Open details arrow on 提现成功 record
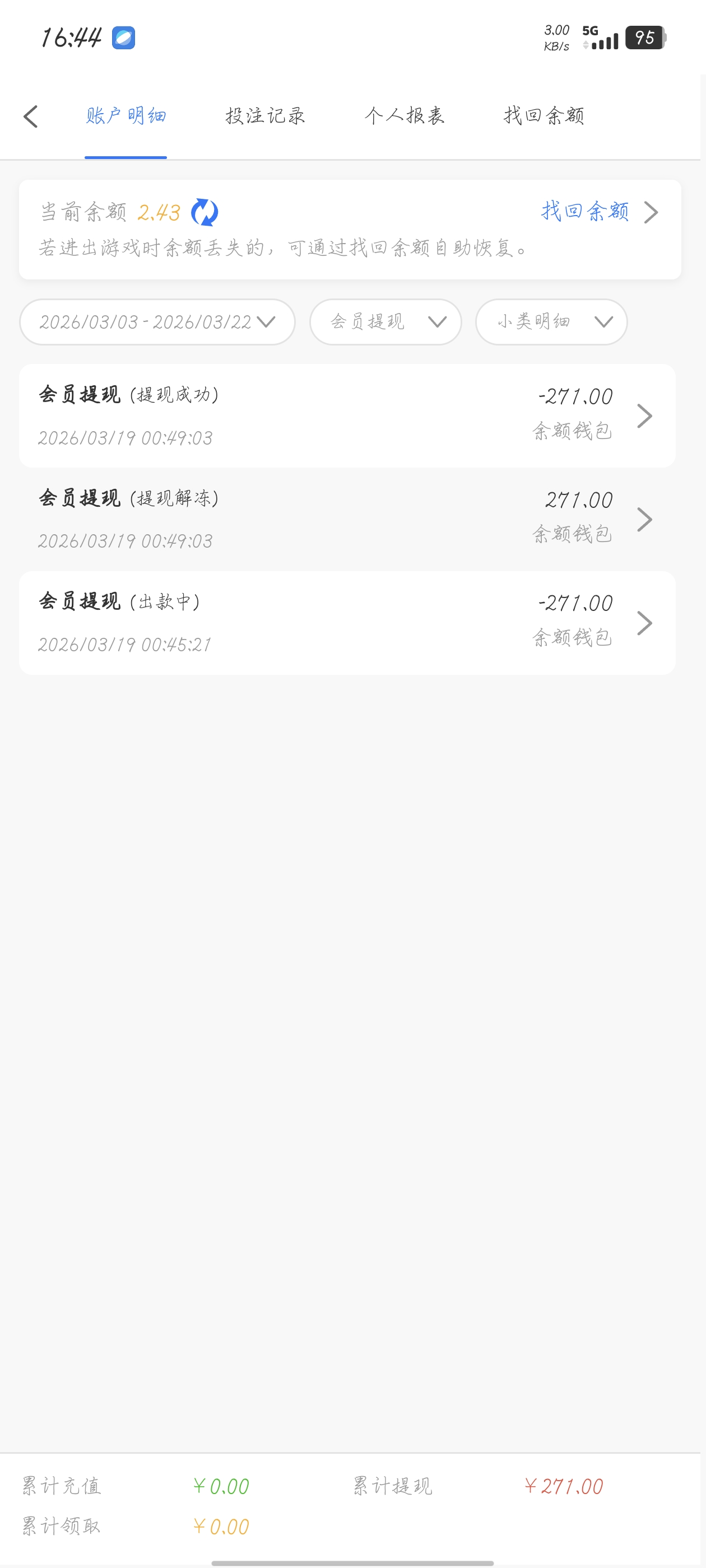 pyautogui.click(x=645, y=415)
